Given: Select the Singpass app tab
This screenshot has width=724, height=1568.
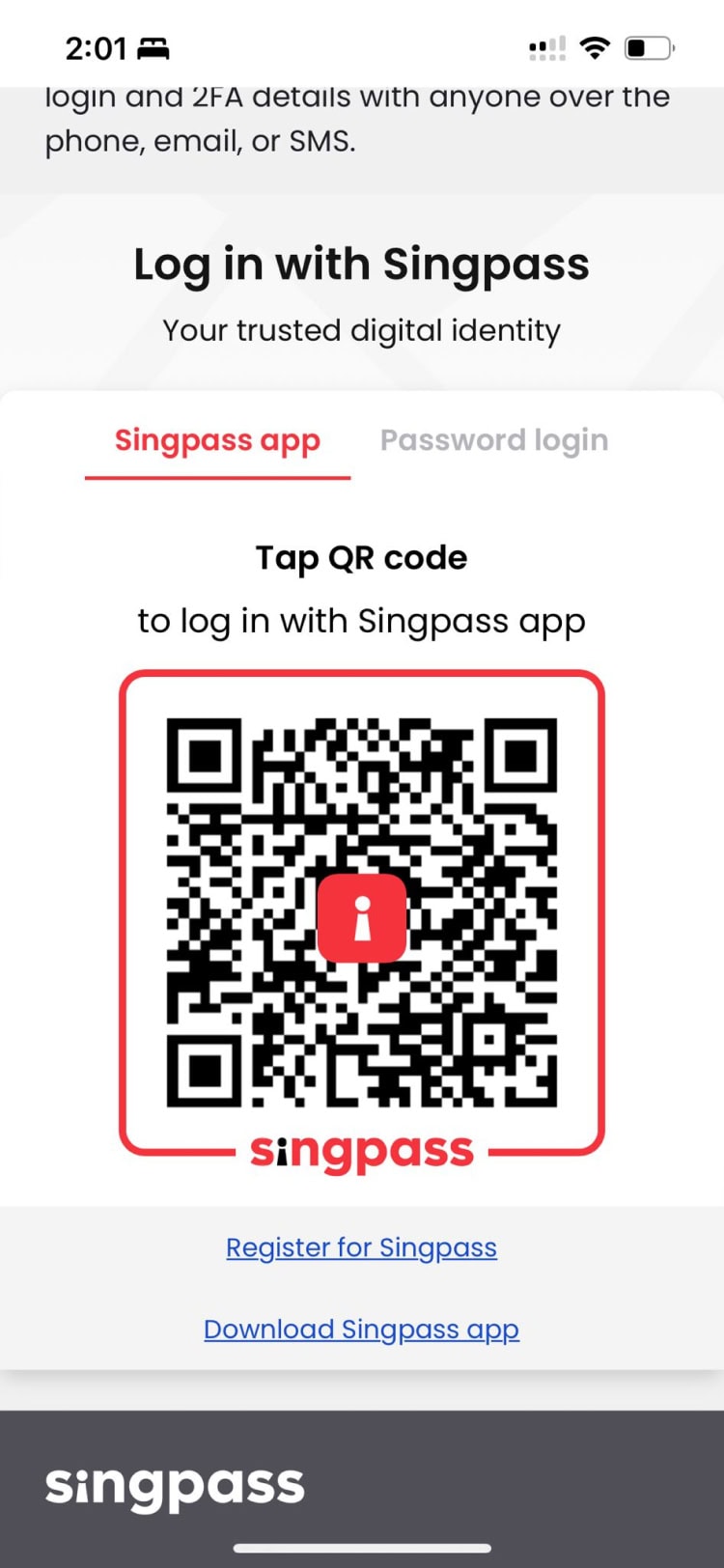Looking at the screenshot, I should point(217,440).
